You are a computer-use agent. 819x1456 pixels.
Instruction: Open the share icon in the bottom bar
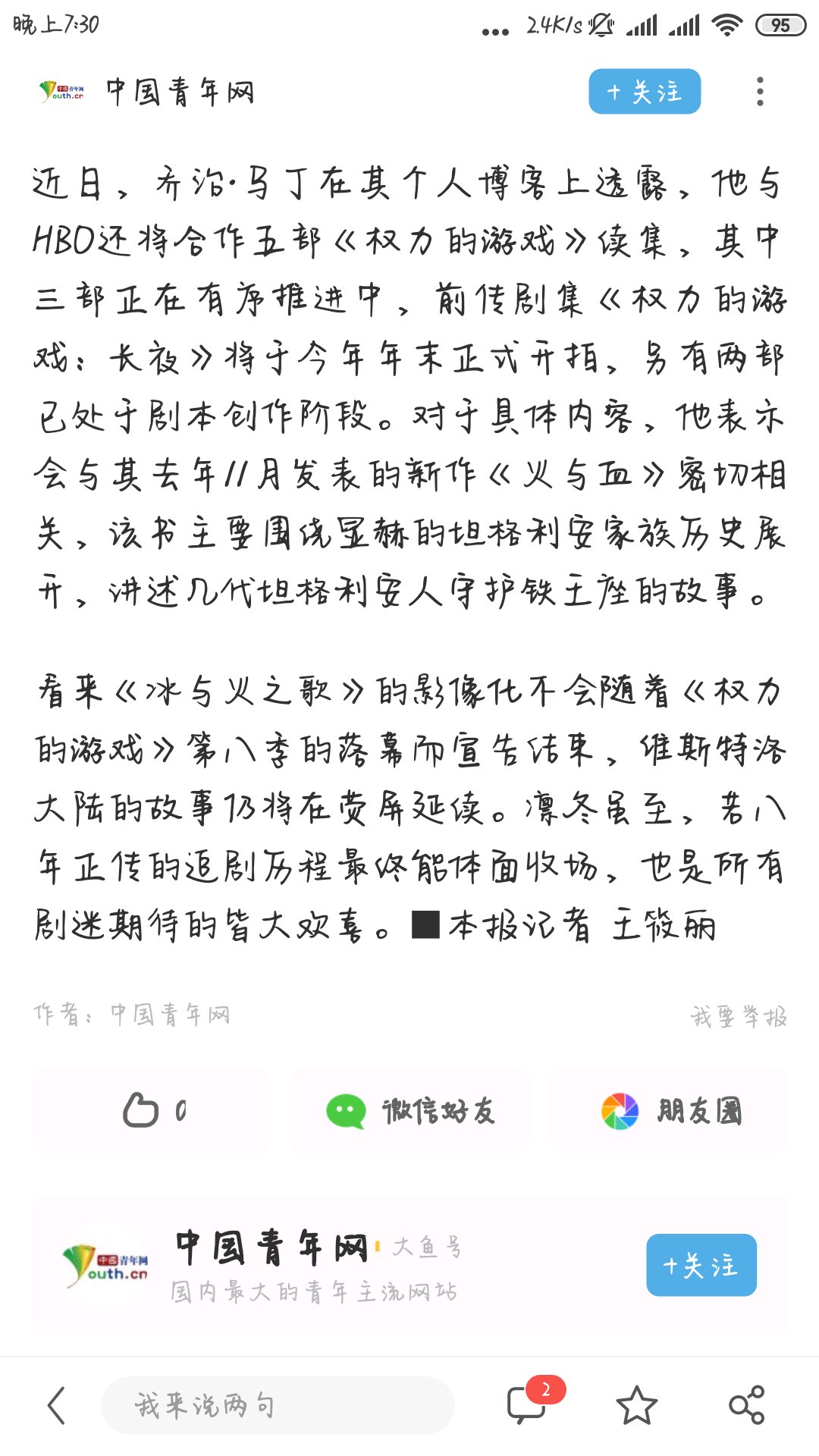[x=747, y=1406]
